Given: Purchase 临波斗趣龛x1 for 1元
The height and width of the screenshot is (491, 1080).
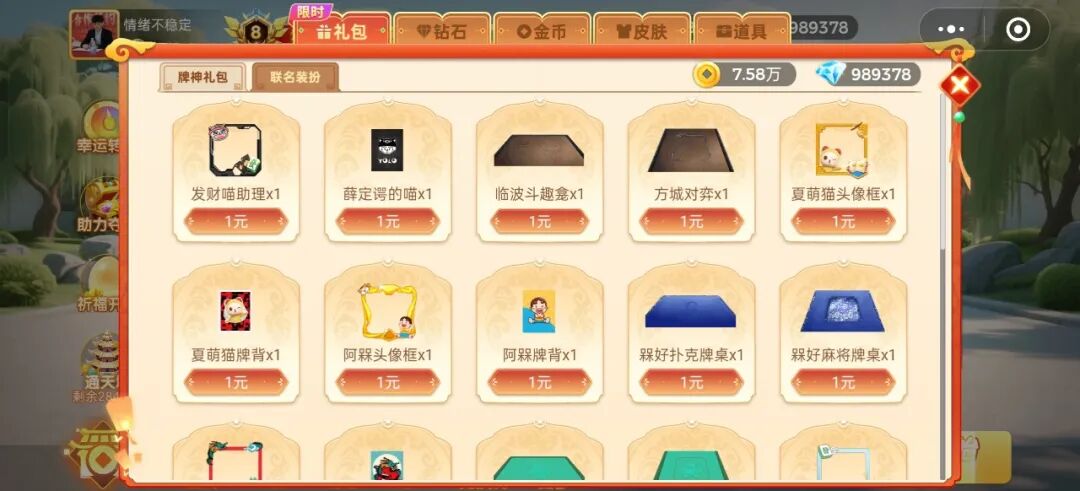Looking at the screenshot, I should (x=540, y=222).
